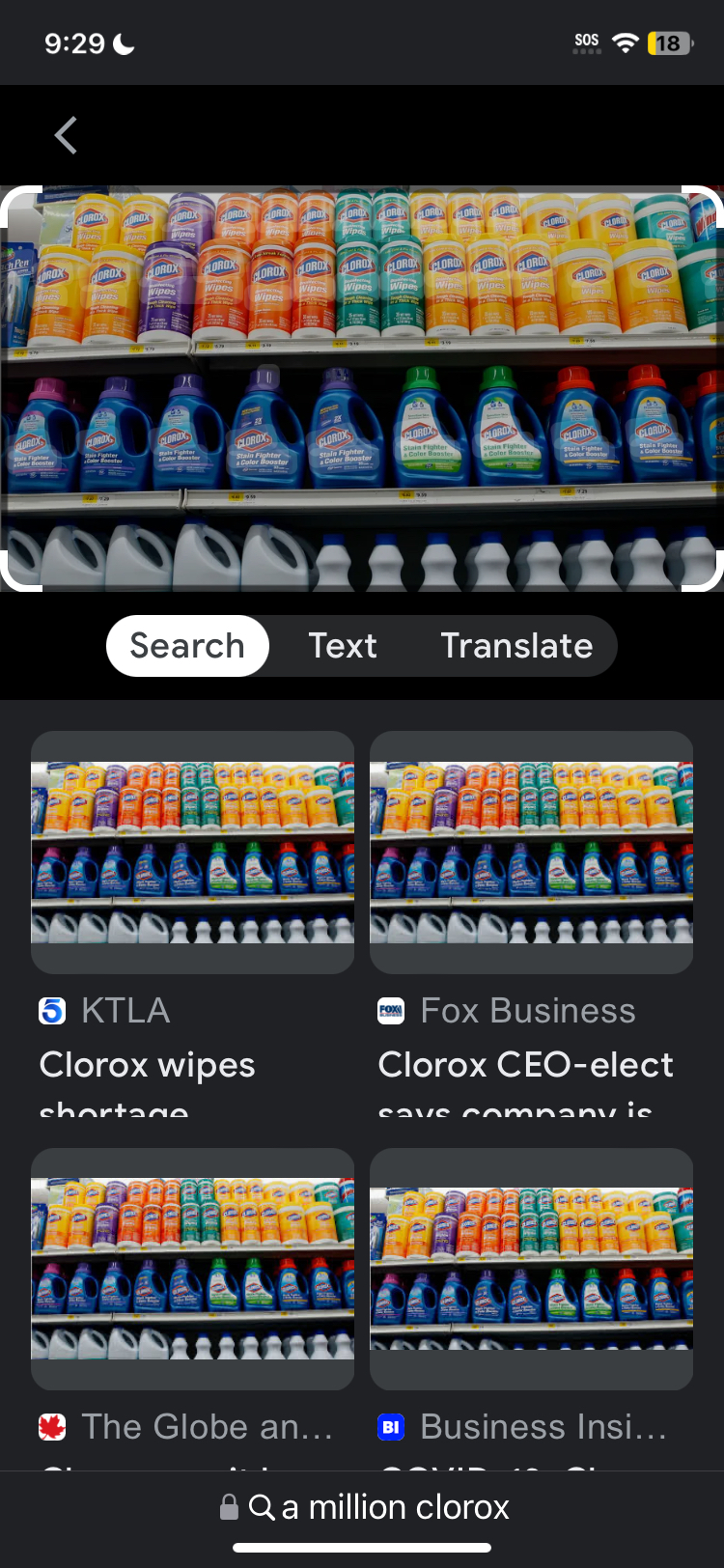
Task: Open the KTLA Clorox wipes result
Action: (192, 854)
